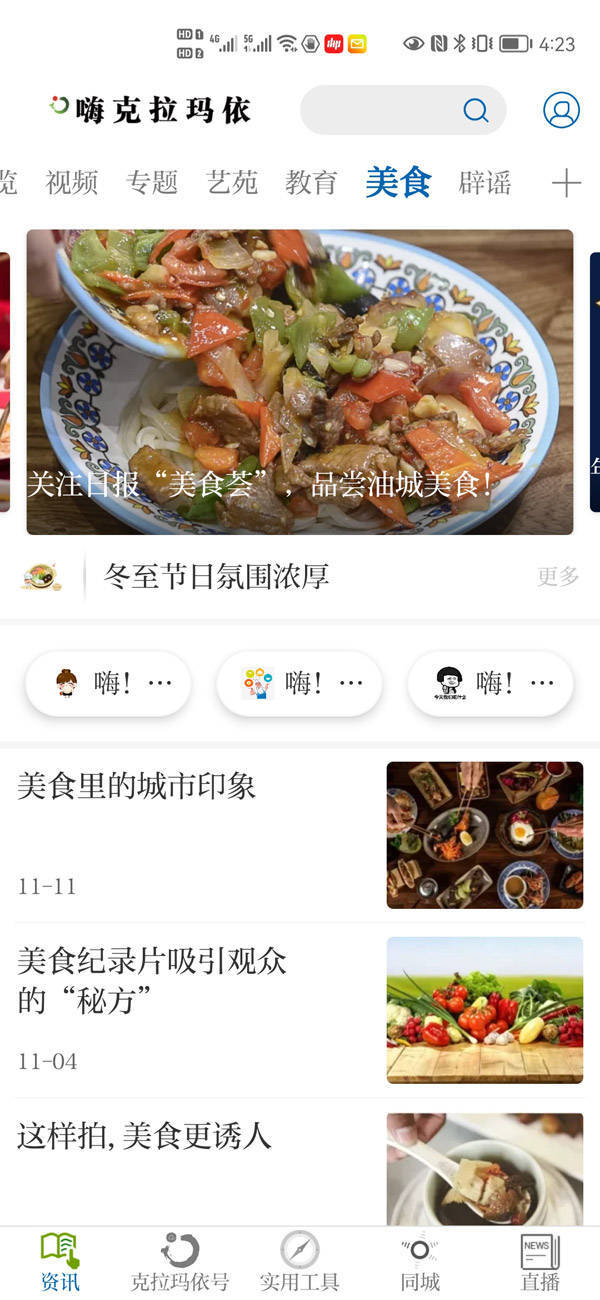
Task: Tap the plus icon to add channels
Action: [x=566, y=183]
